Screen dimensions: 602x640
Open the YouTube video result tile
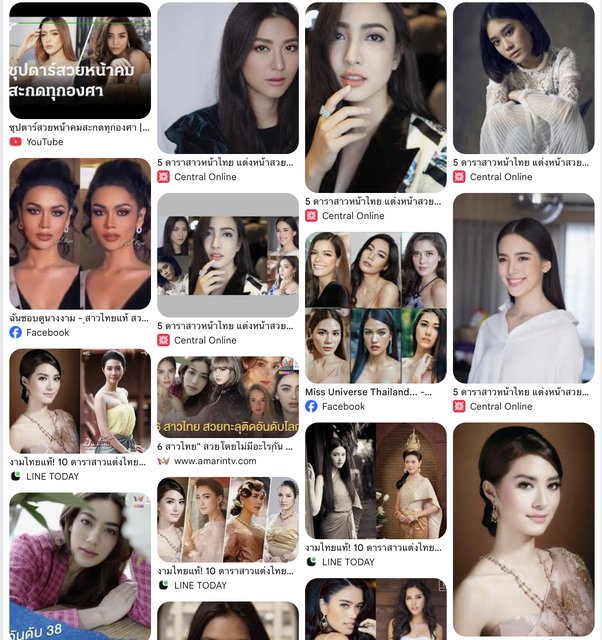tap(80, 61)
